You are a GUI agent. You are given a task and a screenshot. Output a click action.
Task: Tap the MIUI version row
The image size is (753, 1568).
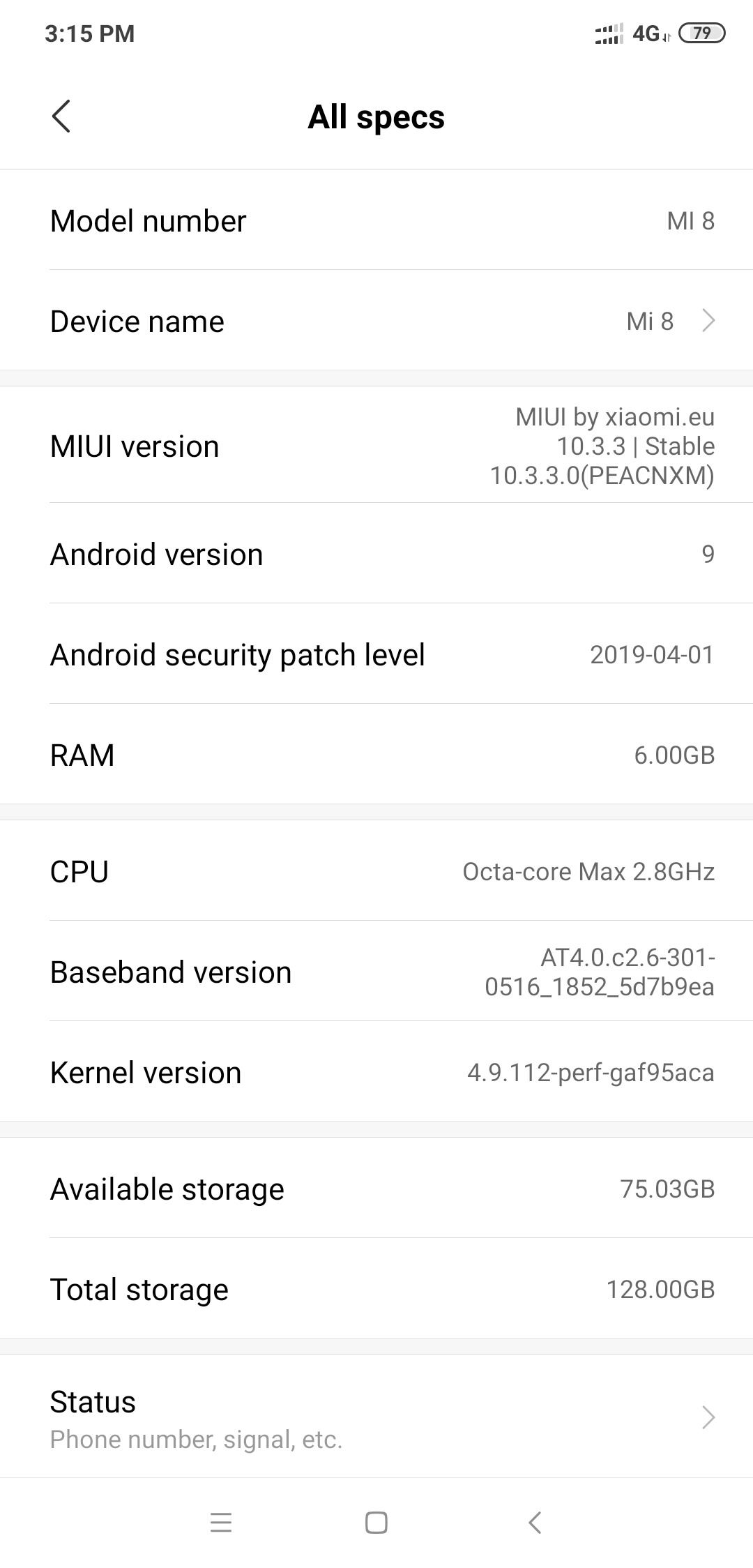(376, 445)
